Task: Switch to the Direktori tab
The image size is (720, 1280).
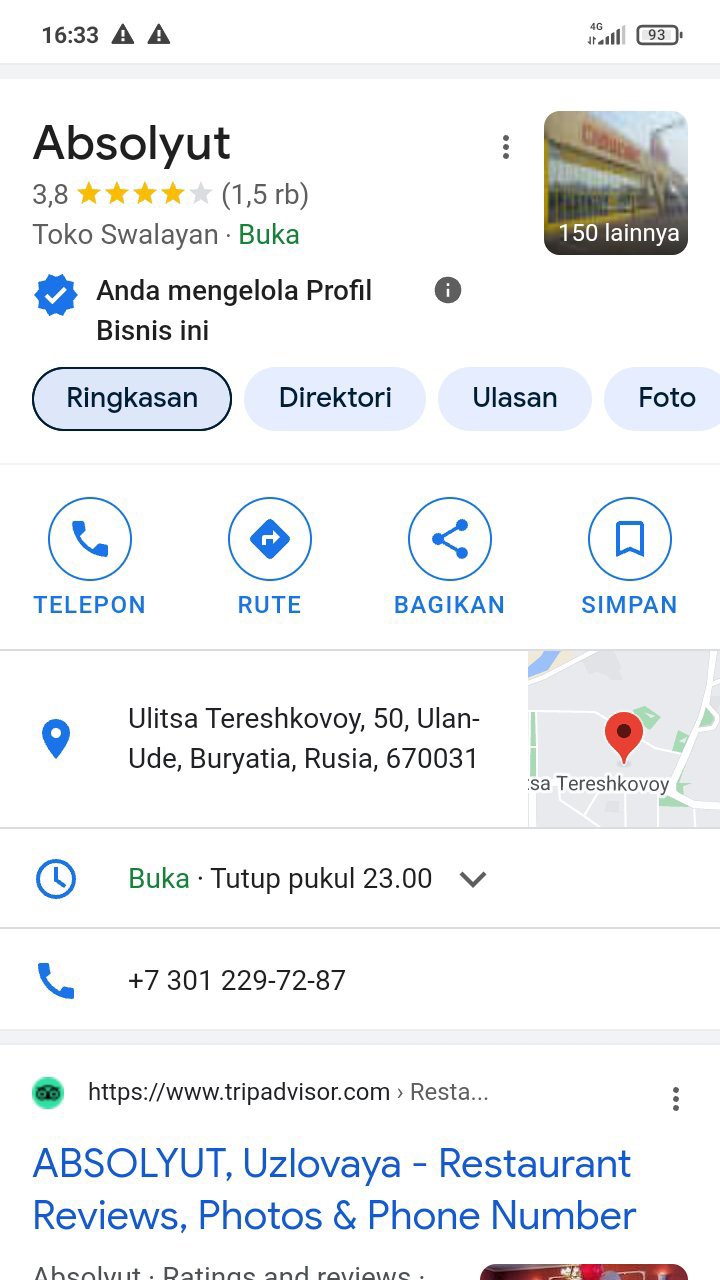Action: pyautogui.click(x=335, y=398)
